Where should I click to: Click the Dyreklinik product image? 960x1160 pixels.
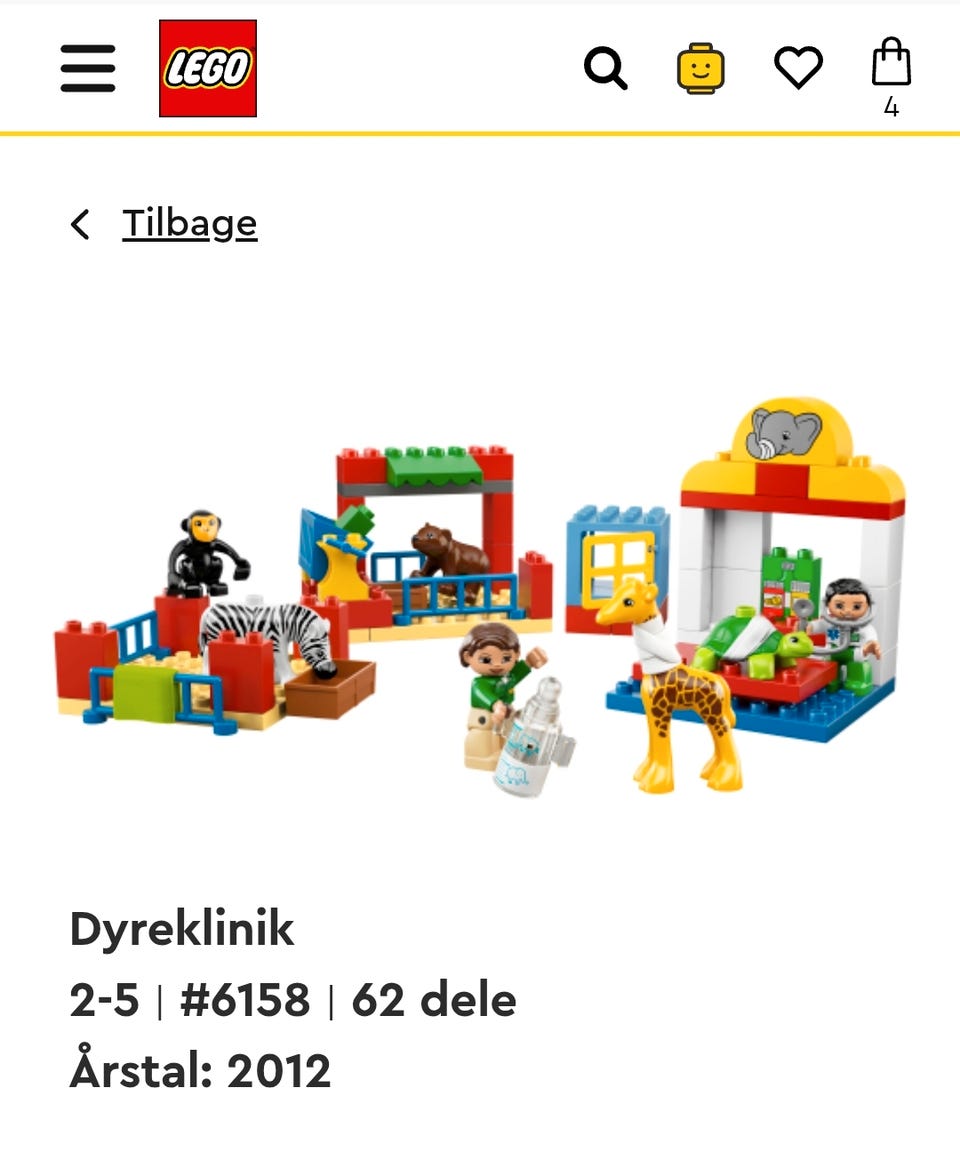(480, 600)
